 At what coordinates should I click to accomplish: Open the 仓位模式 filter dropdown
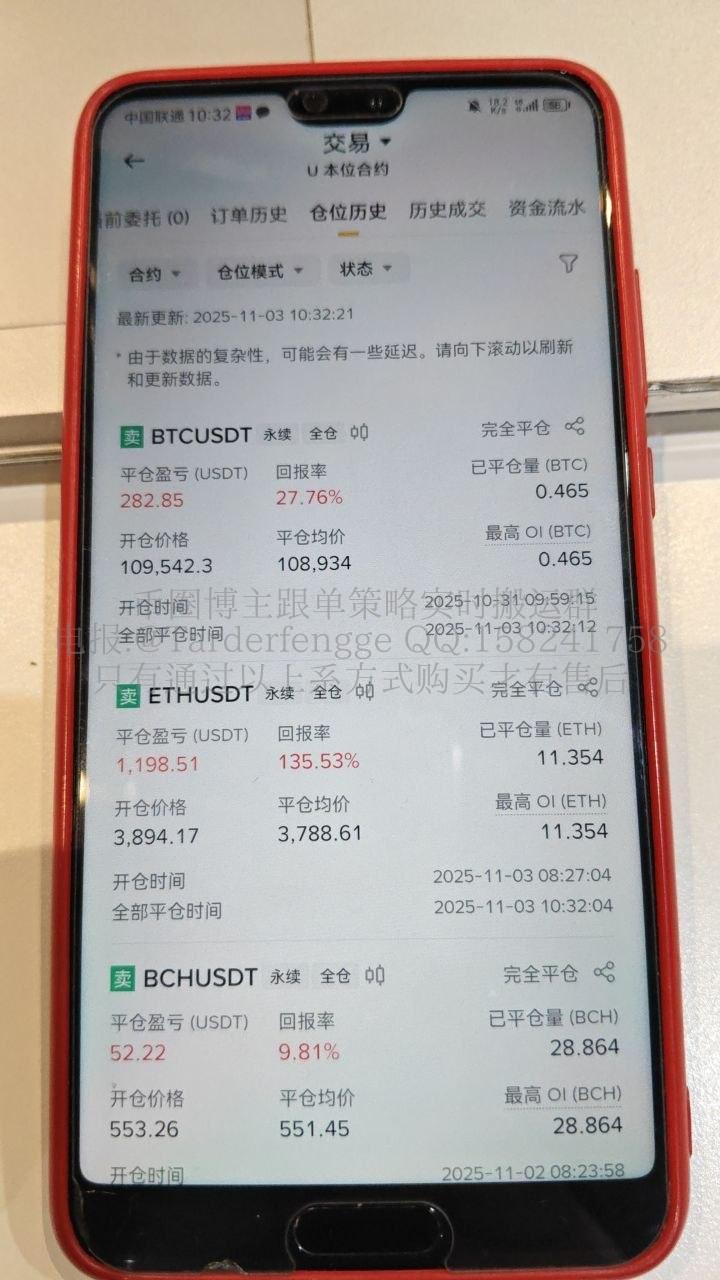(x=261, y=271)
